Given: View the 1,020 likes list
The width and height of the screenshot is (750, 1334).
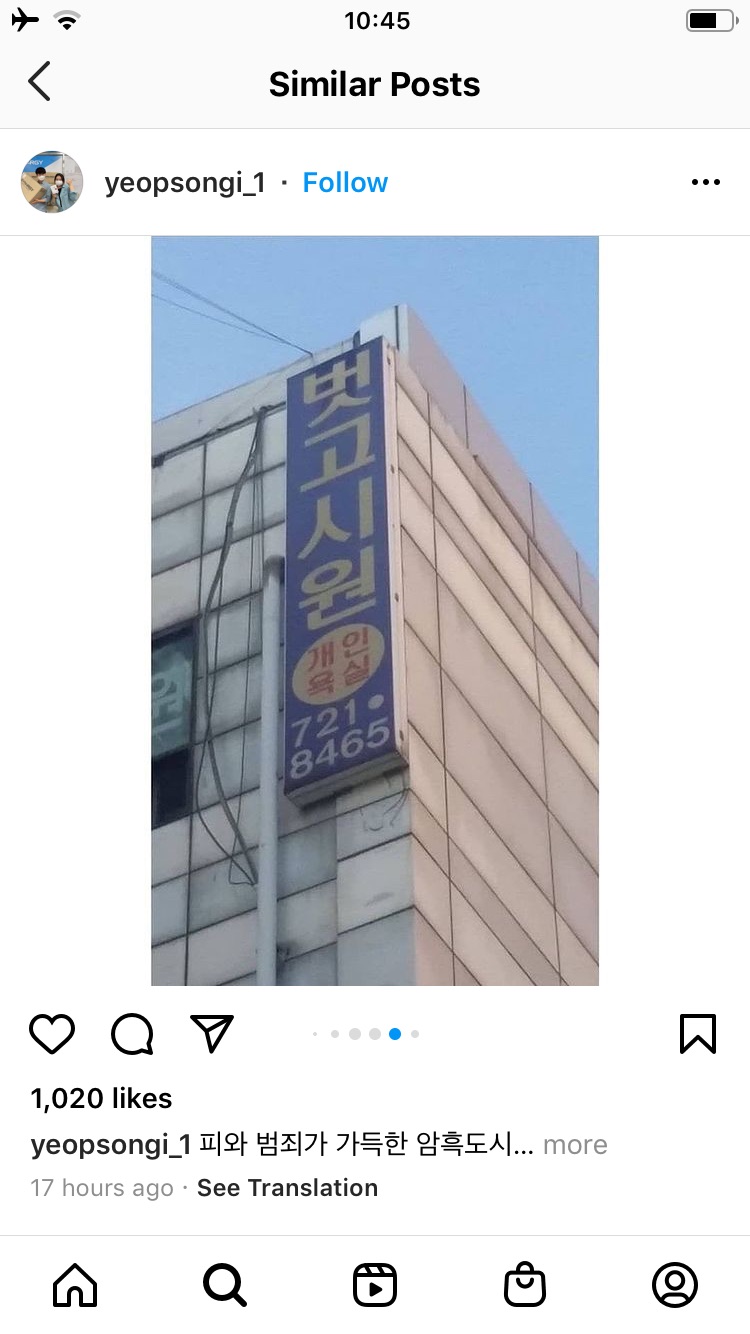Looking at the screenshot, I should 101,1098.
